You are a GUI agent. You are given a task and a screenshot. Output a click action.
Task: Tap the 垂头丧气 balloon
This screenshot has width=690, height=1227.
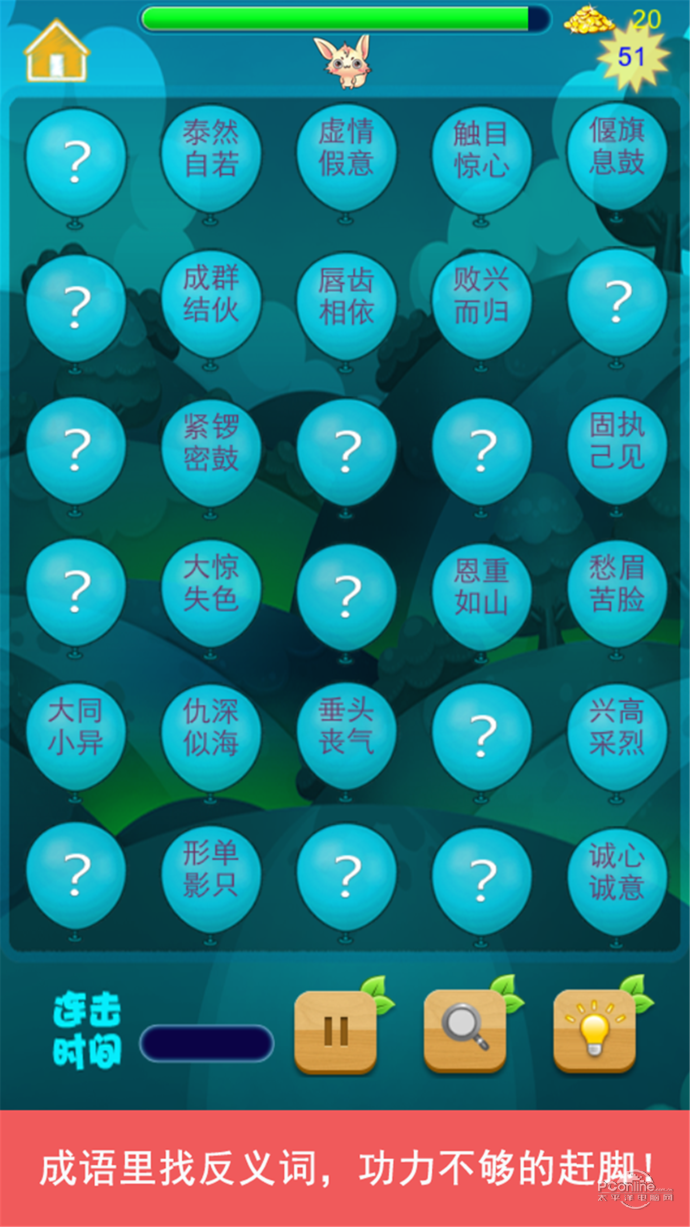[346, 729]
